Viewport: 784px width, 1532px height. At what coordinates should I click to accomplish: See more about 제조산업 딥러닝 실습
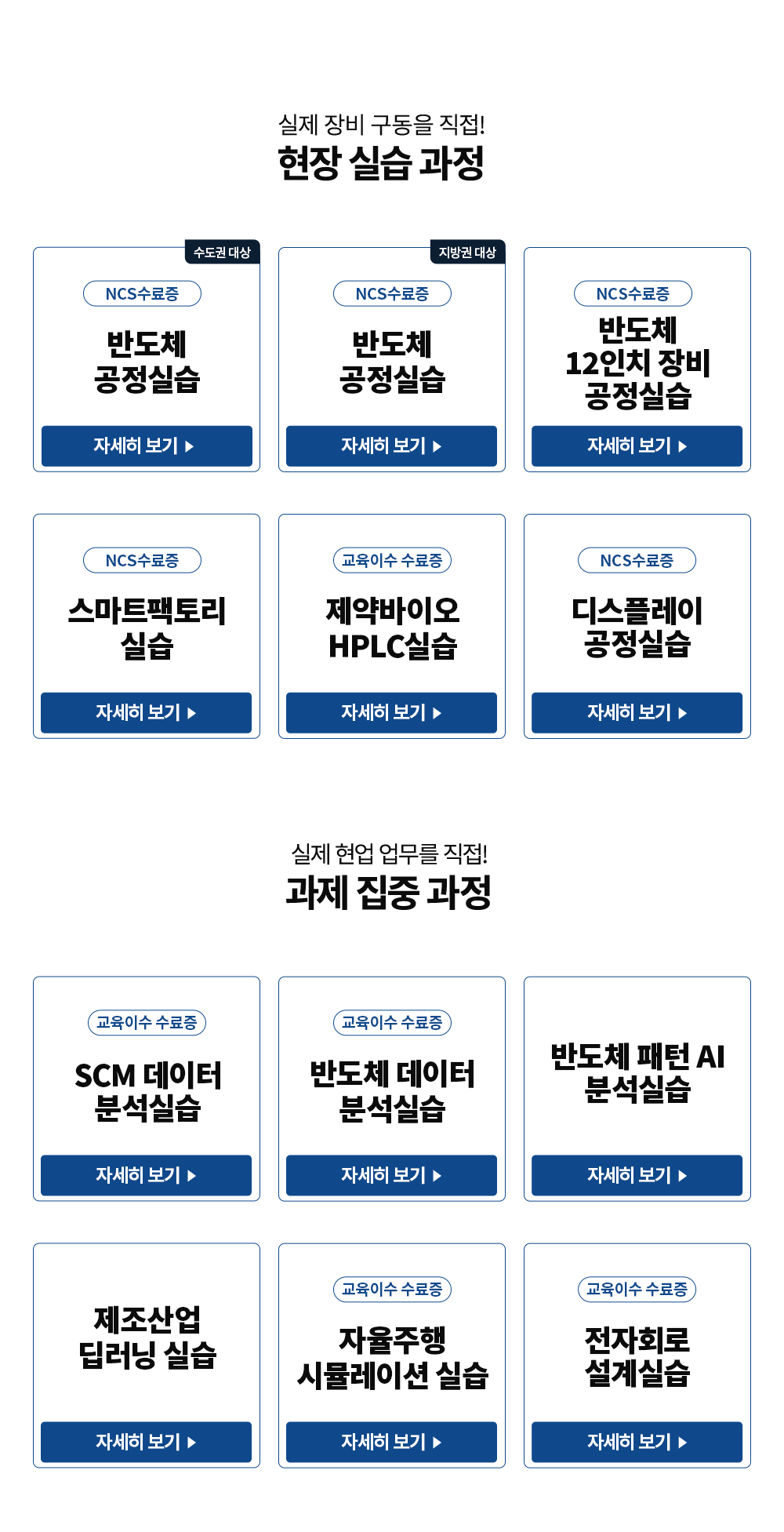click(147, 1443)
